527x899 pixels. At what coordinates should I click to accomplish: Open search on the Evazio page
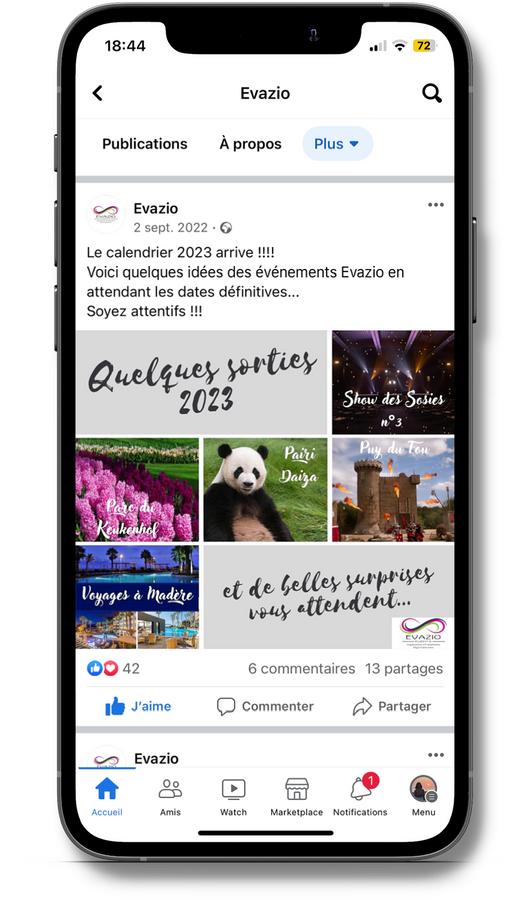pyautogui.click(x=432, y=93)
